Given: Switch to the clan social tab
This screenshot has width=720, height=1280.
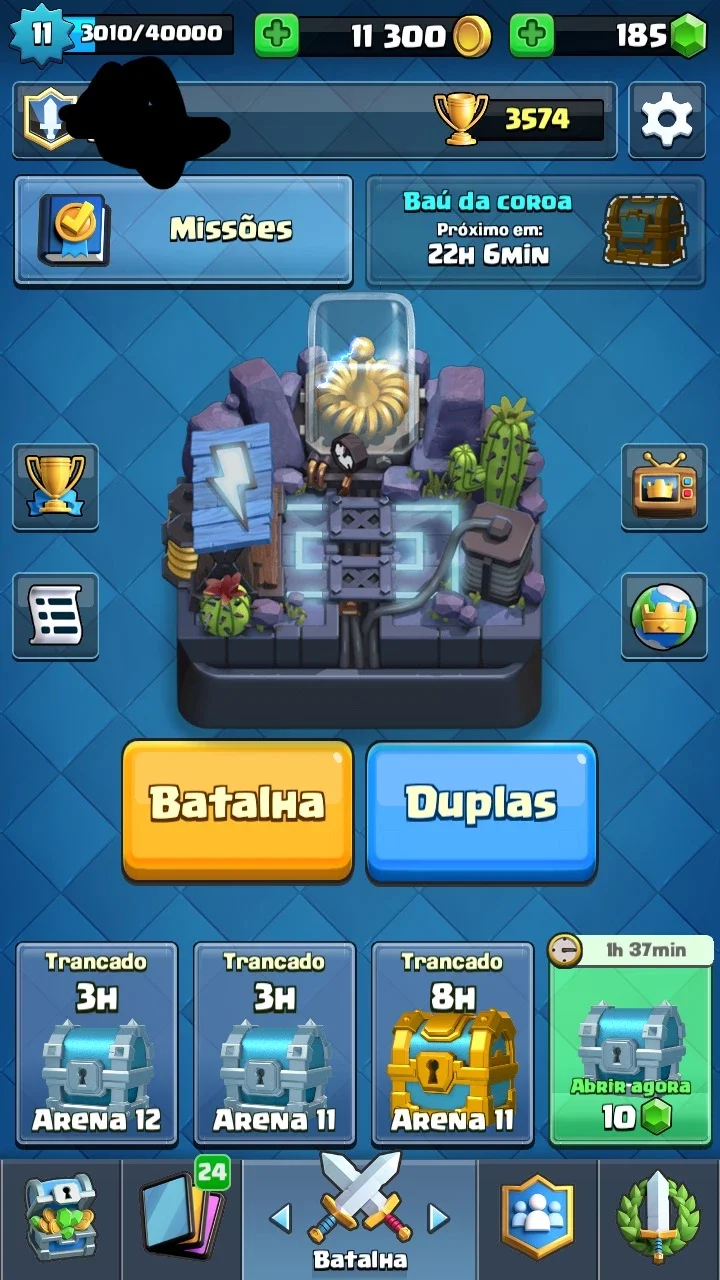Looking at the screenshot, I should click(538, 1219).
